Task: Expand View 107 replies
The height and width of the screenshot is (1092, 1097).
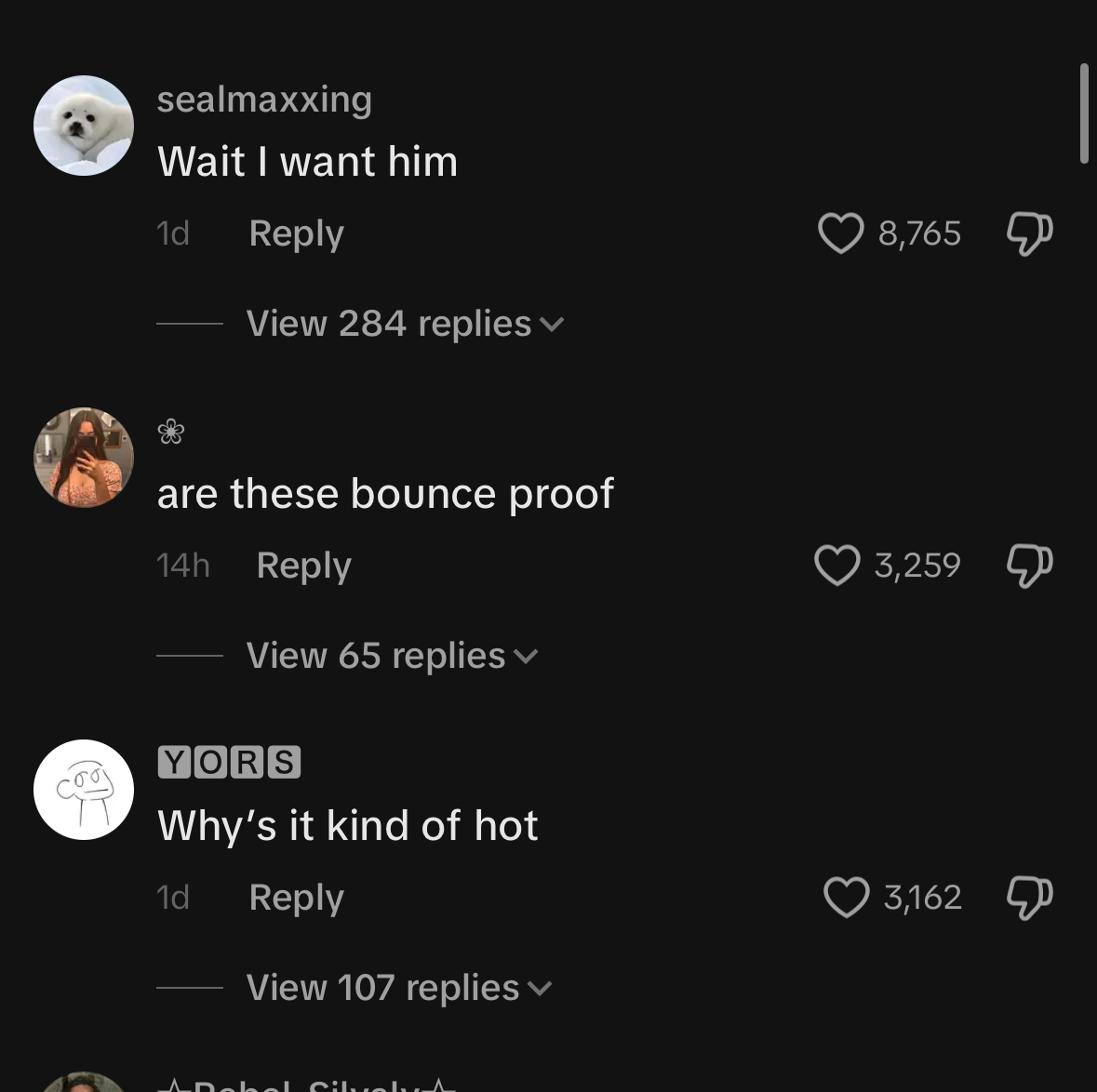Action: [x=398, y=988]
